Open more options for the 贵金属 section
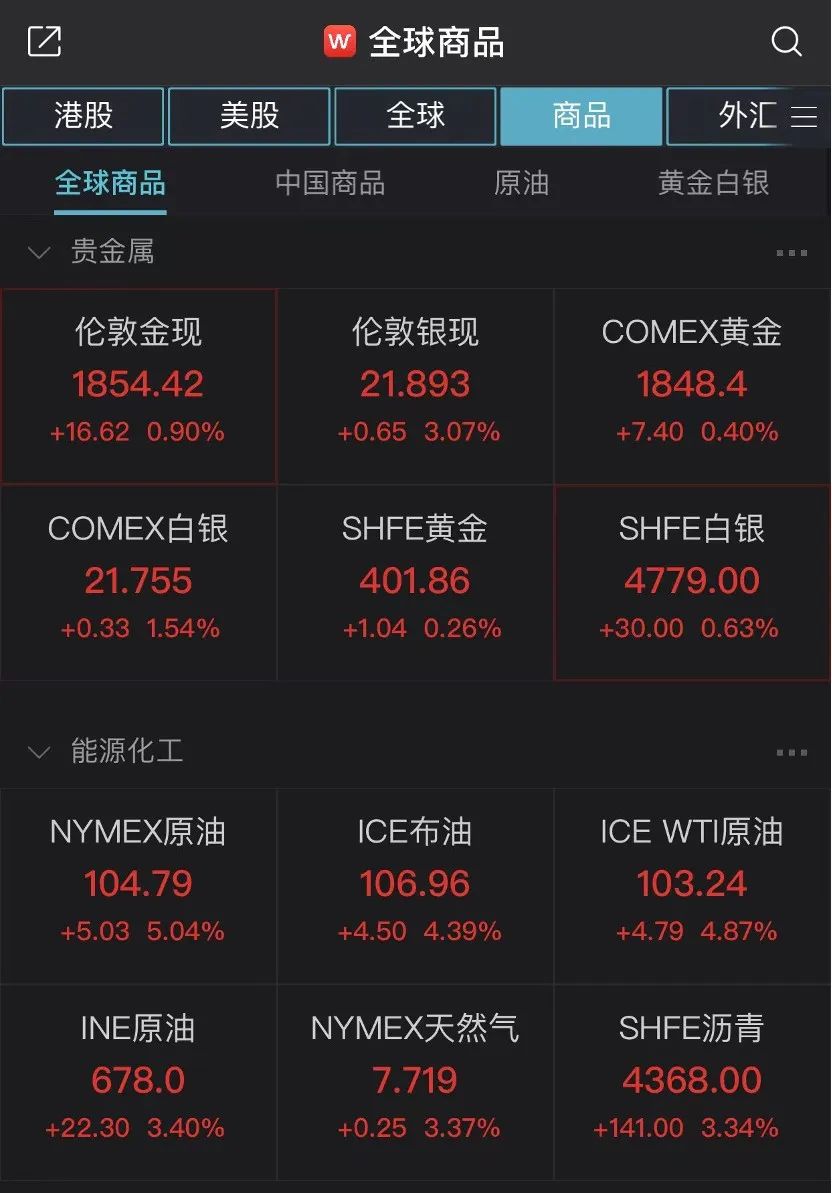The width and height of the screenshot is (832, 1193). (x=791, y=253)
